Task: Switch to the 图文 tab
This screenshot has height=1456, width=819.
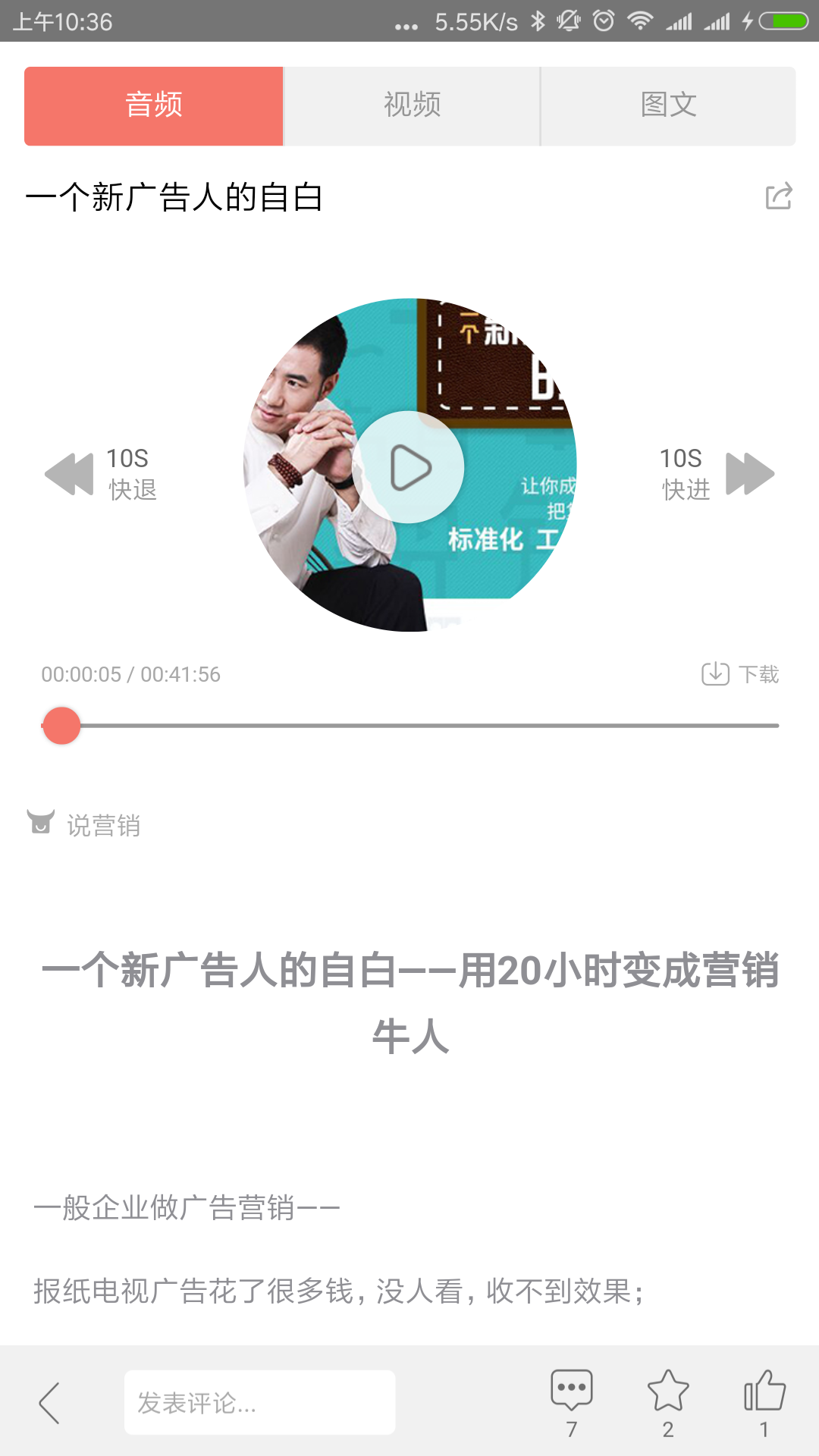Action: (669, 105)
